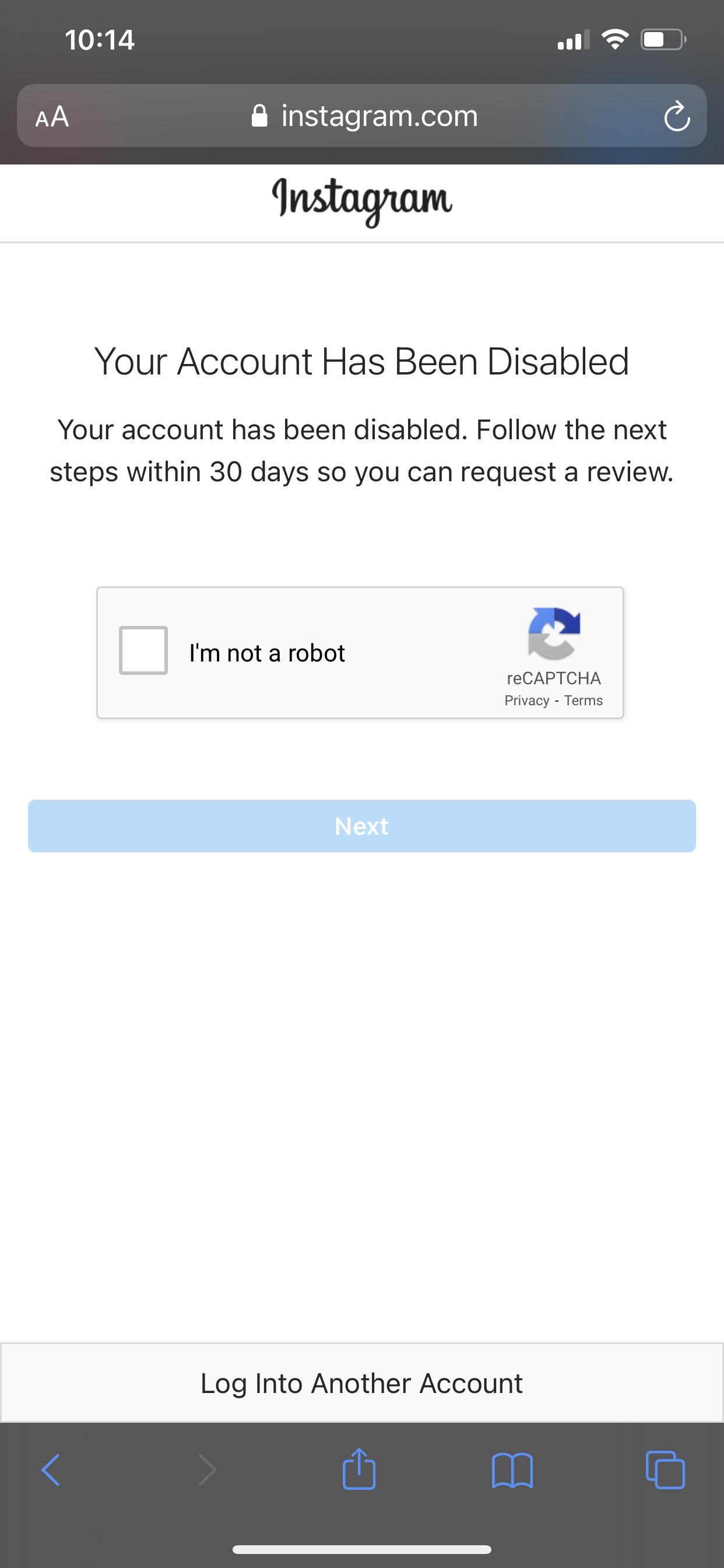Screen dimensions: 724x1568
Task: Select Log Into Another Account
Action: pos(361,1383)
